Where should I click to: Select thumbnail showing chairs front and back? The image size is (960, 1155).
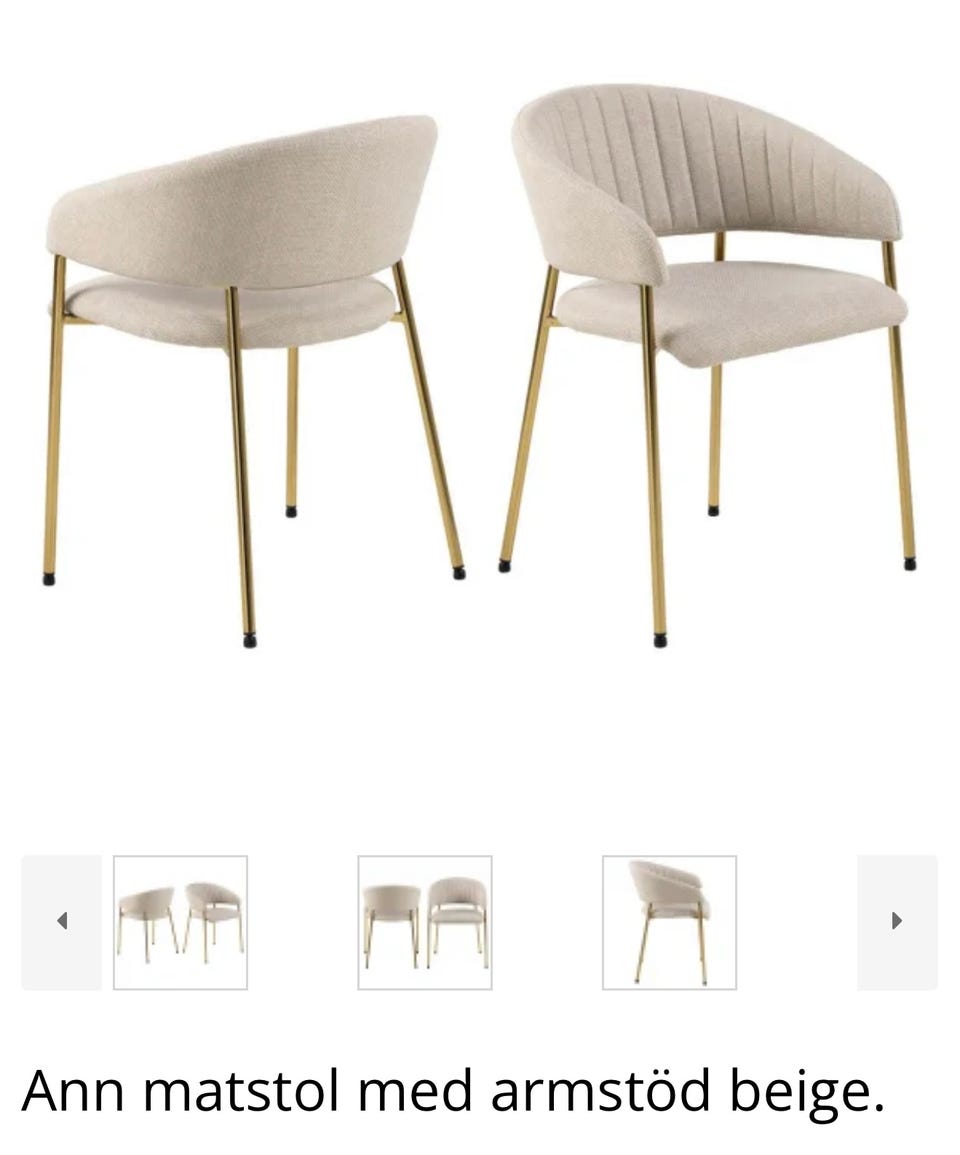point(425,922)
